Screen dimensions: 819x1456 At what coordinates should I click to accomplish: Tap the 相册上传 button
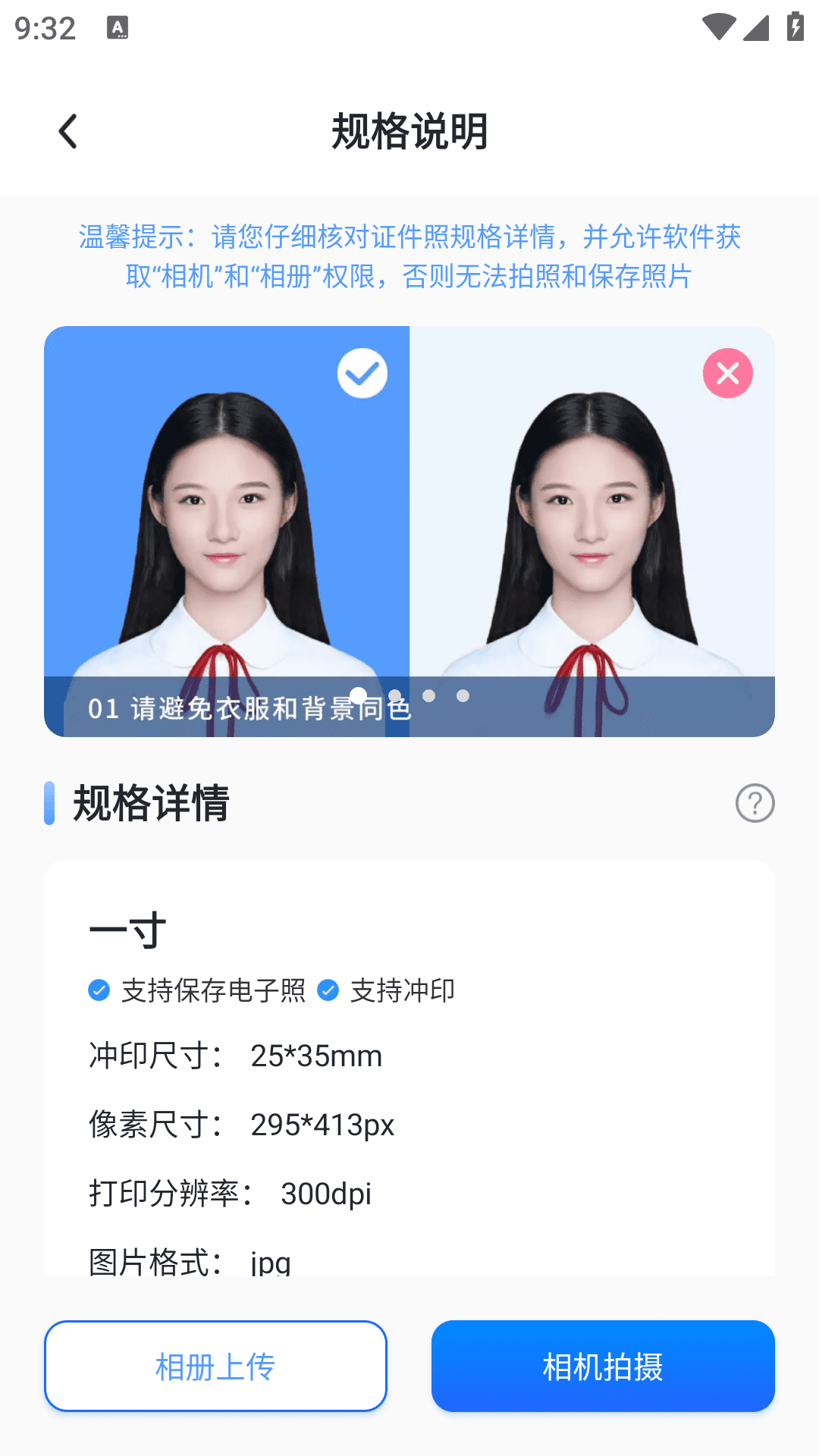[215, 1366]
